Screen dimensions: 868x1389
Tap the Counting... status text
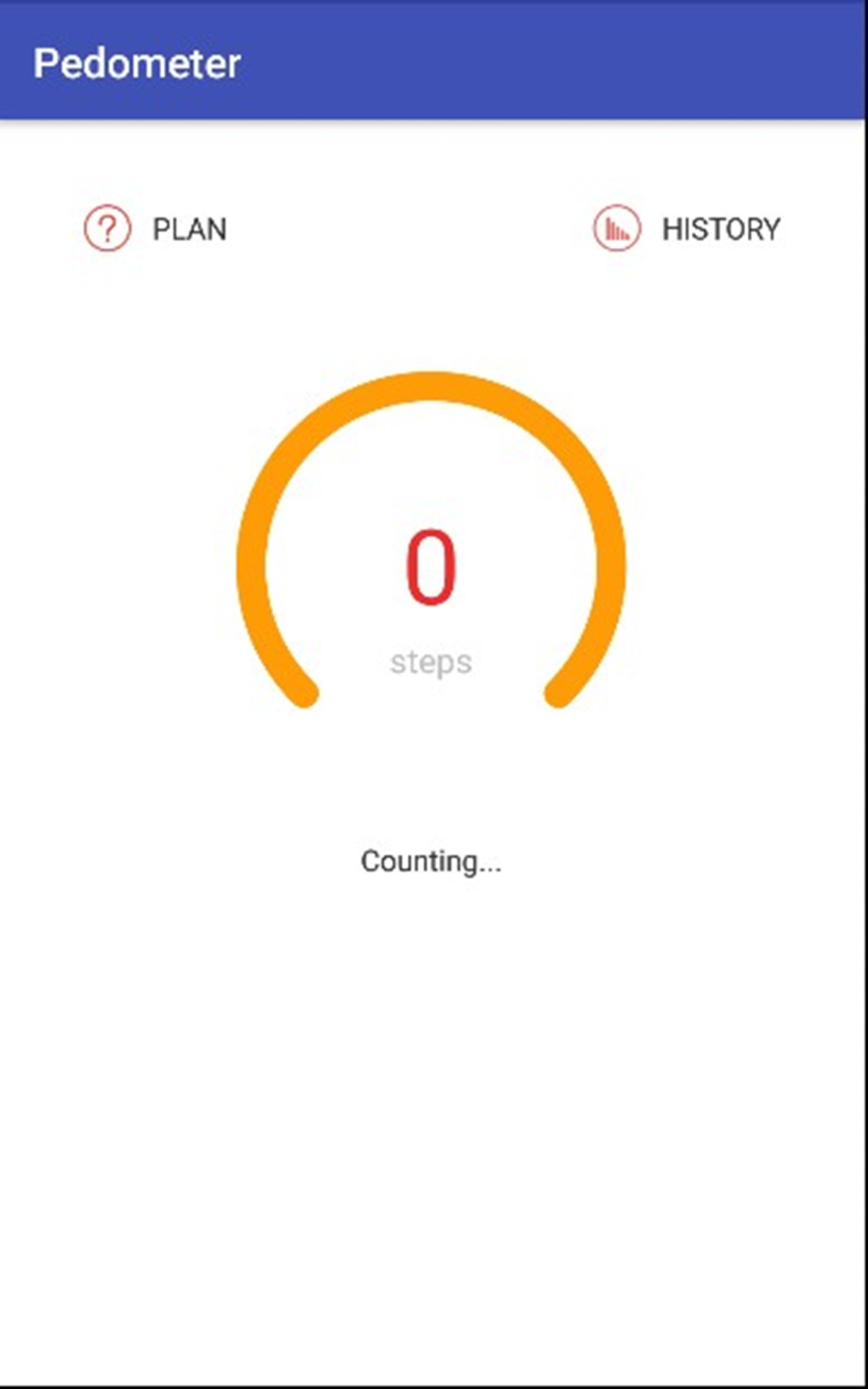pos(432,861)
